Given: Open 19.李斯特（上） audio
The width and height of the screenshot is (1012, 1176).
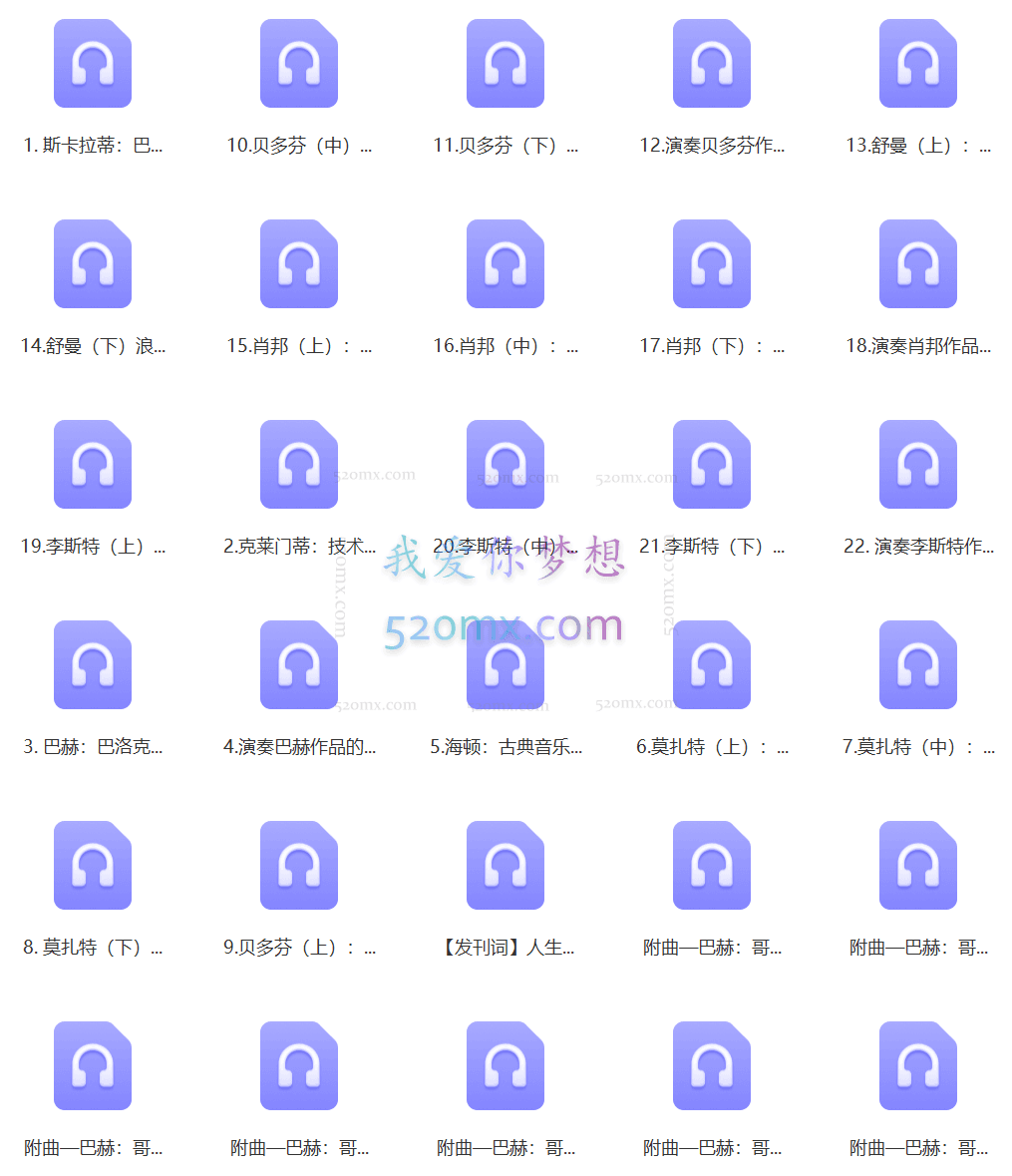Looking at the screenshot, I should click(x=93, y=465).
